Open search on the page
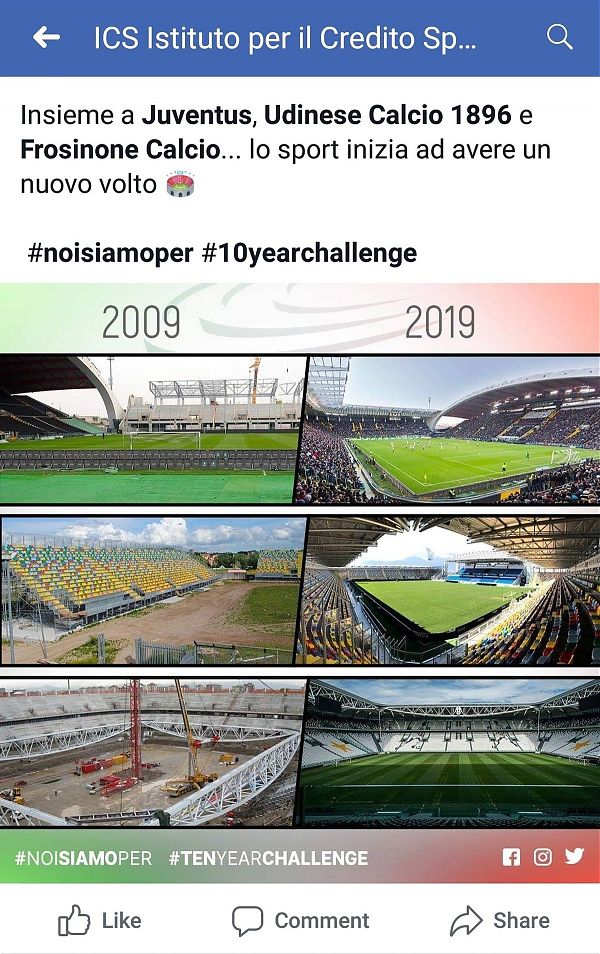 tap(560, 38)
